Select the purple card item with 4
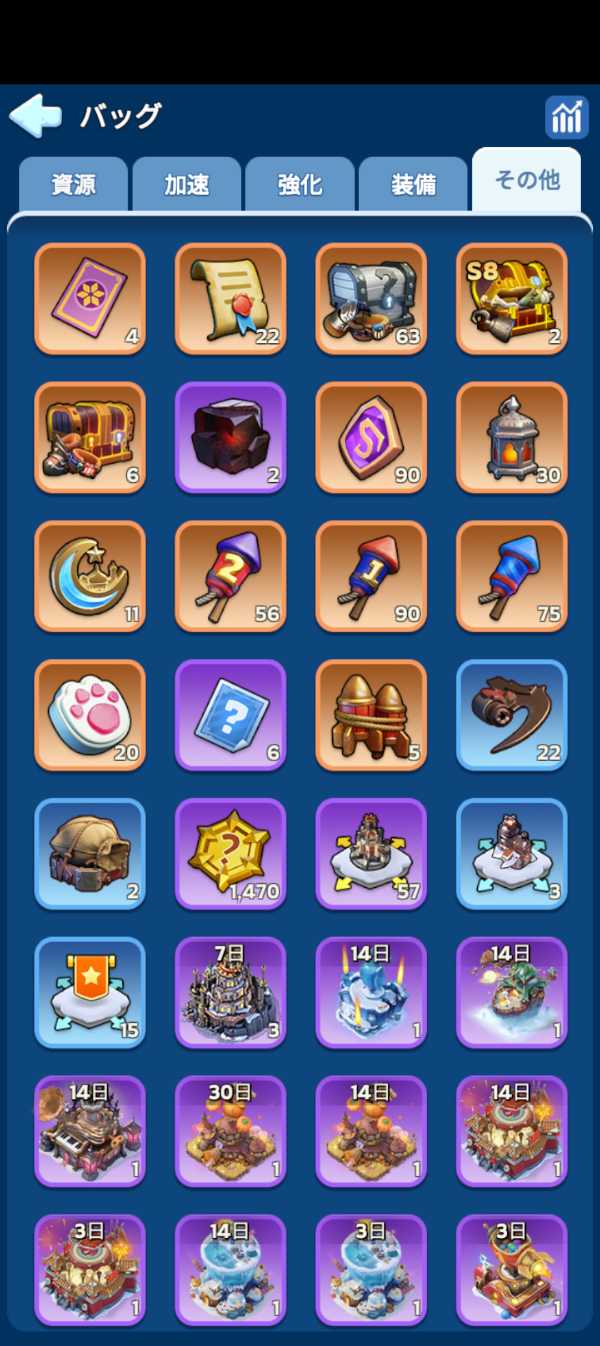 coord(90,298)
